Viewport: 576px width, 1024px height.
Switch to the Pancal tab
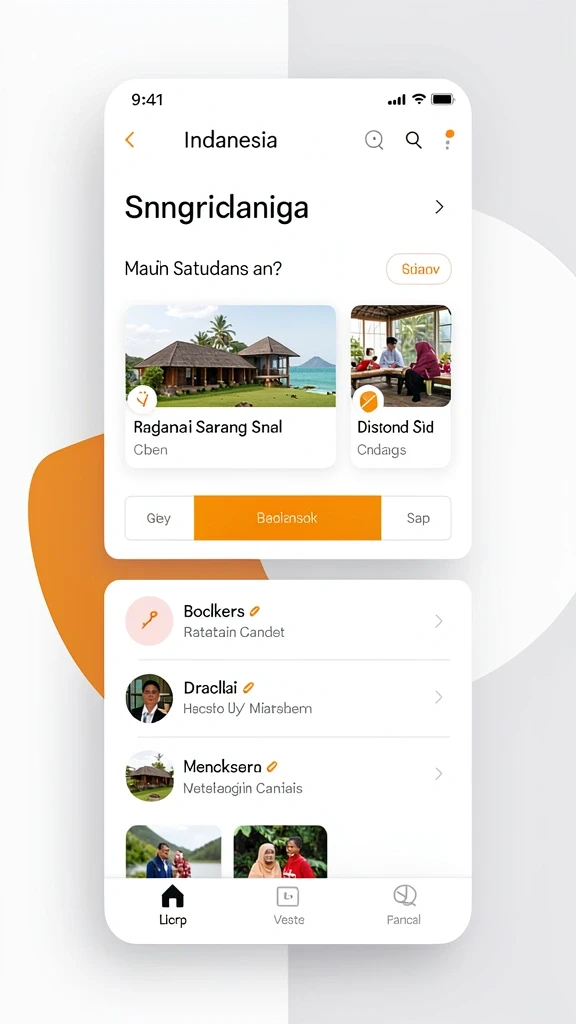click(x=404, y=905)
